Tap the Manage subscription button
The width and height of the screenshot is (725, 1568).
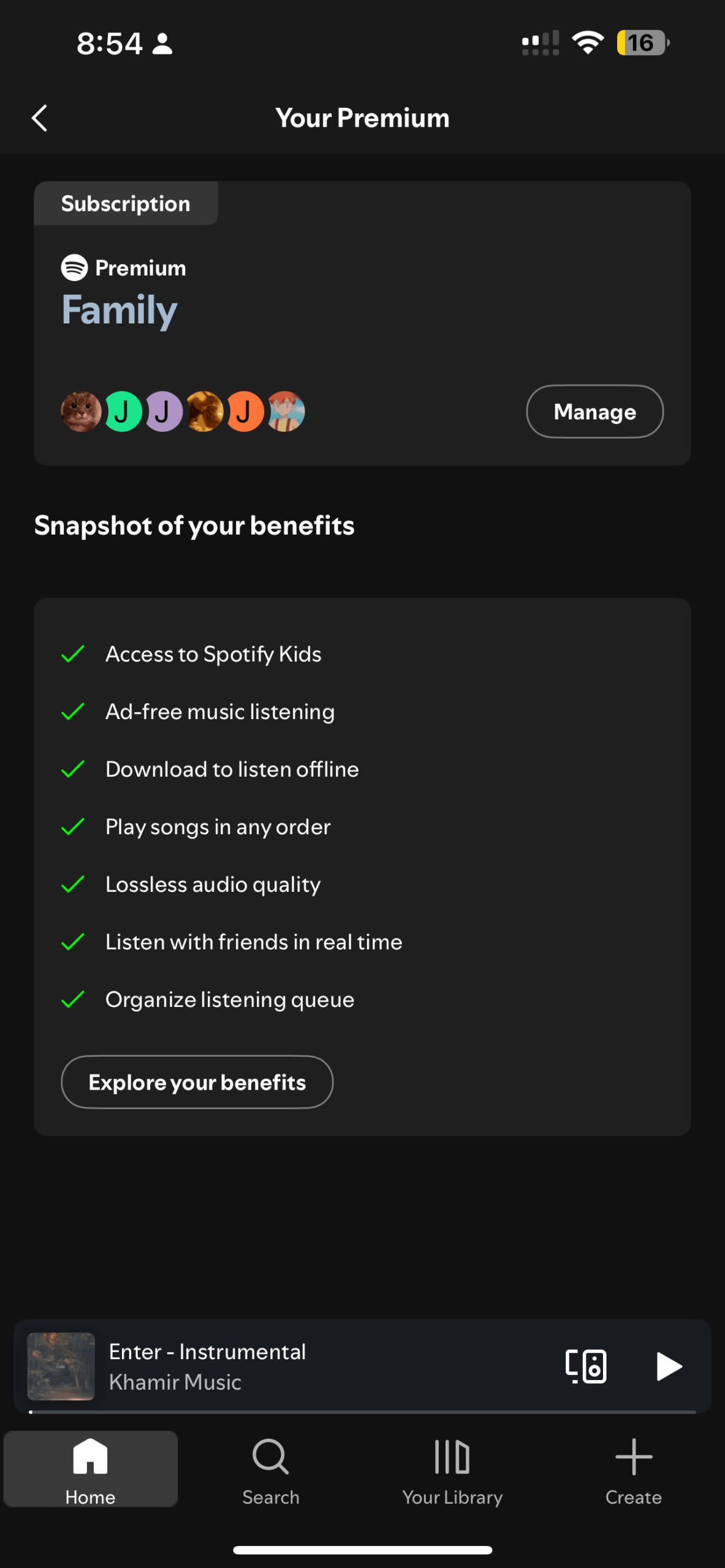(594, 412)
